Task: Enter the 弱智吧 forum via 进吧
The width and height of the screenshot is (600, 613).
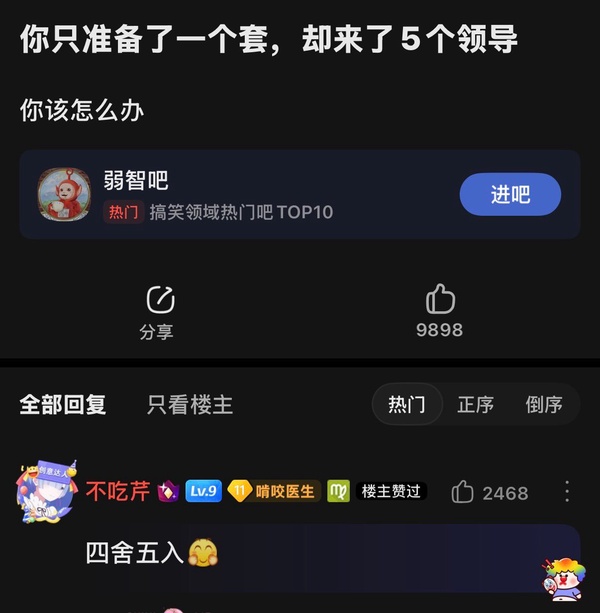Action: point(510,194)
